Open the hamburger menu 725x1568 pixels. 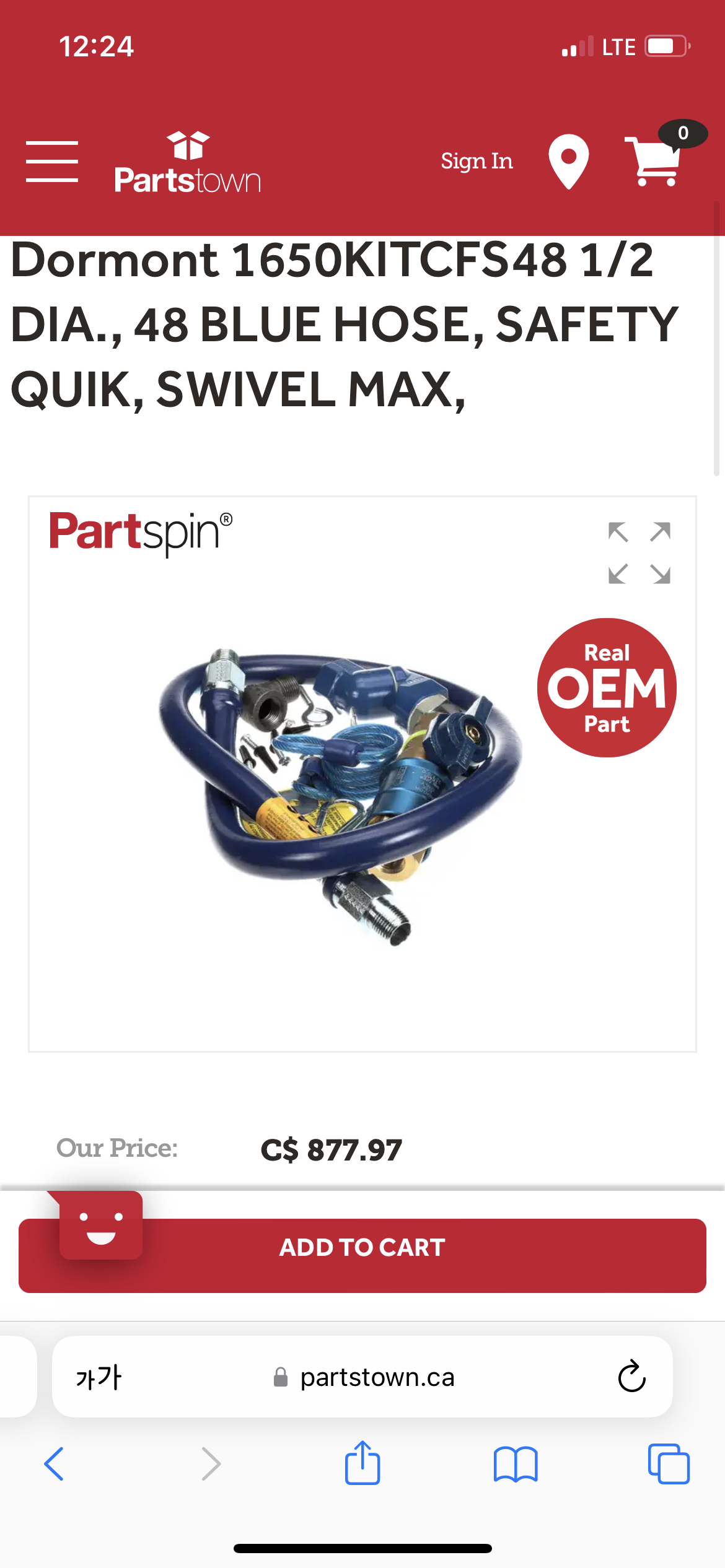(x=52, y=162)
